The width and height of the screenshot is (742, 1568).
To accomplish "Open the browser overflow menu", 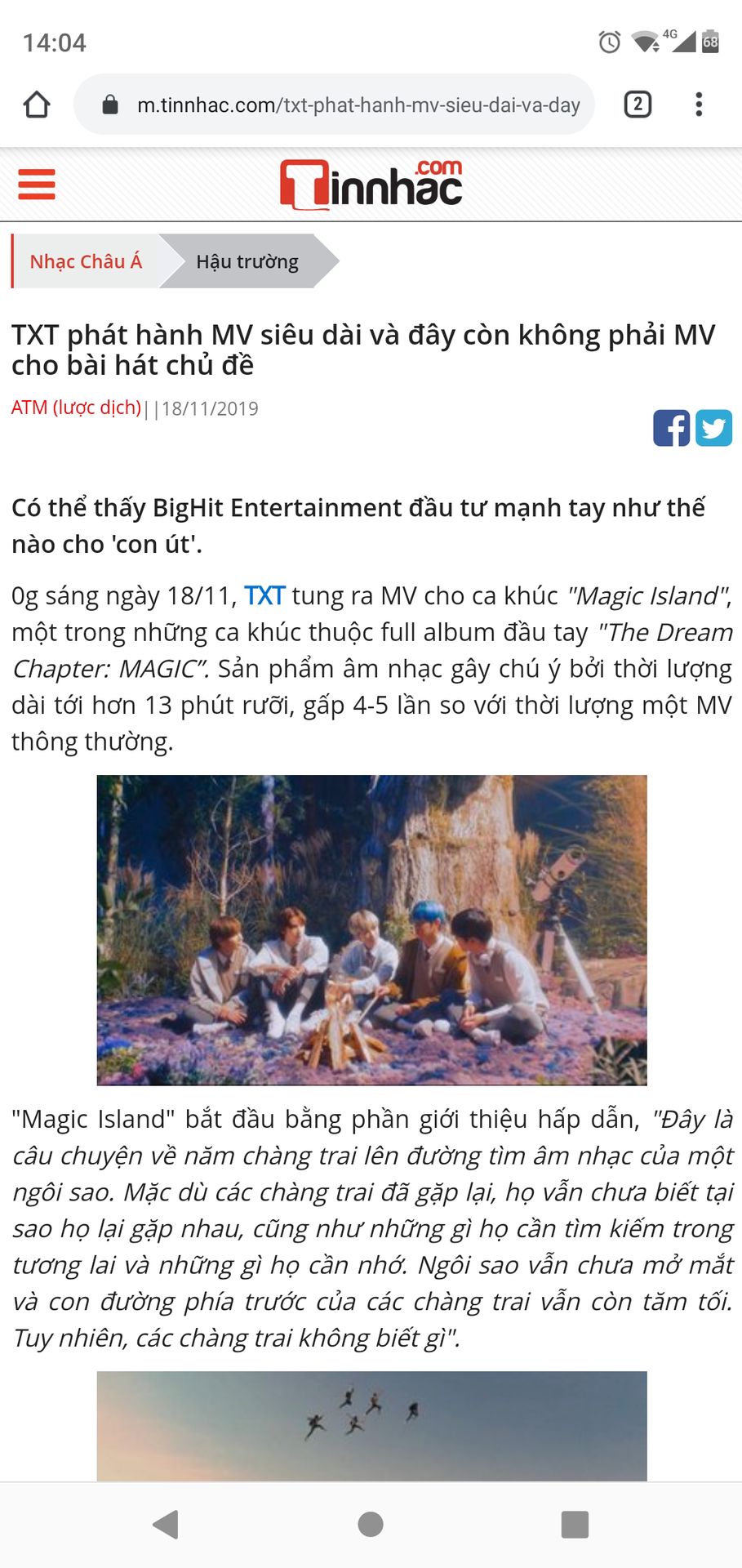I will click(699, 105).
